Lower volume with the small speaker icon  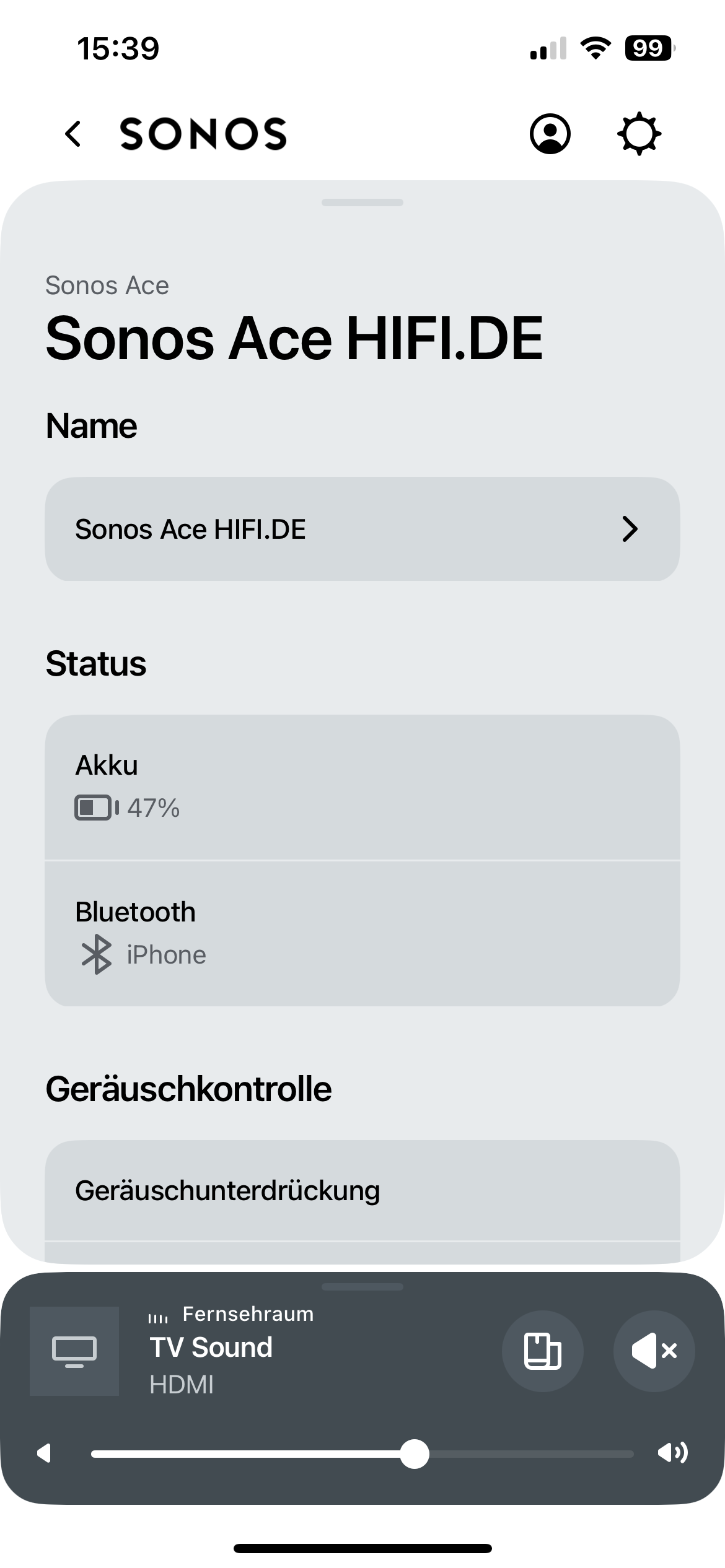(x=44, y=1453)
